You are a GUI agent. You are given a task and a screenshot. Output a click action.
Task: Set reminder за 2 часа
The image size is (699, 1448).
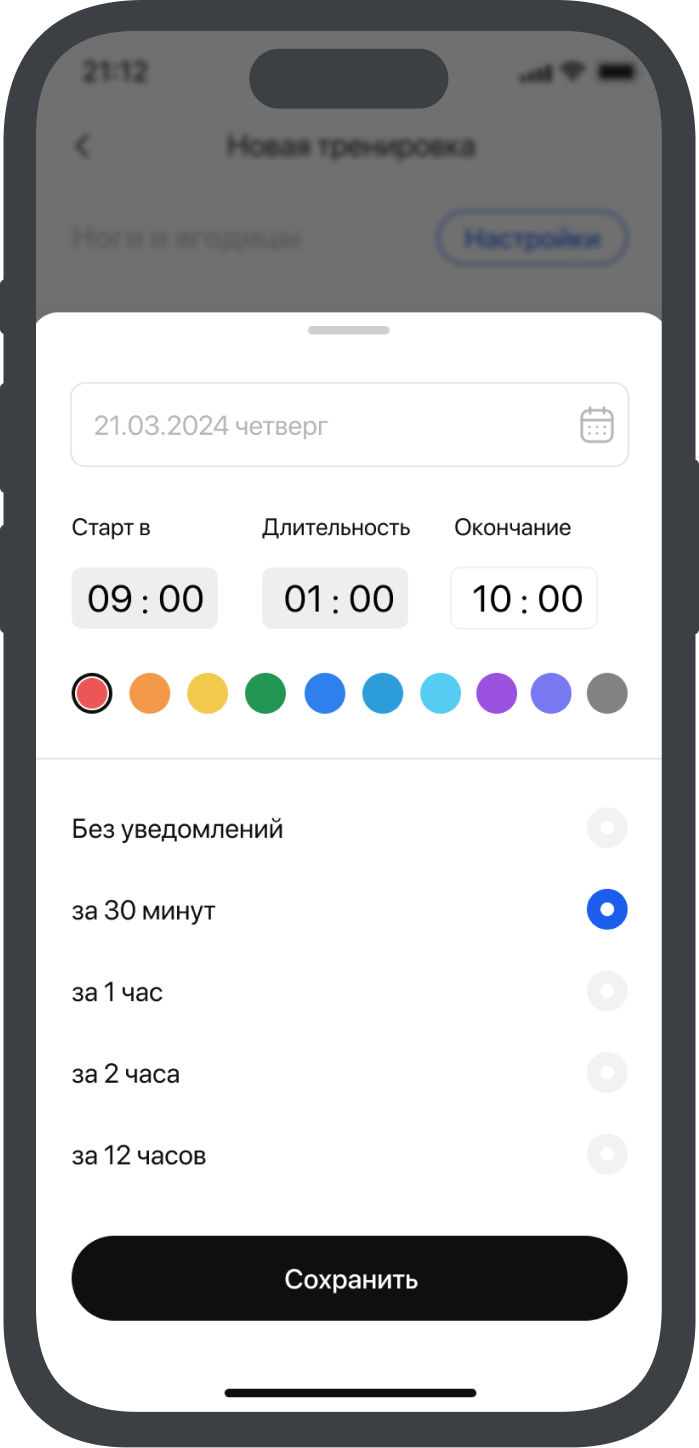(x=606, y=1073)
